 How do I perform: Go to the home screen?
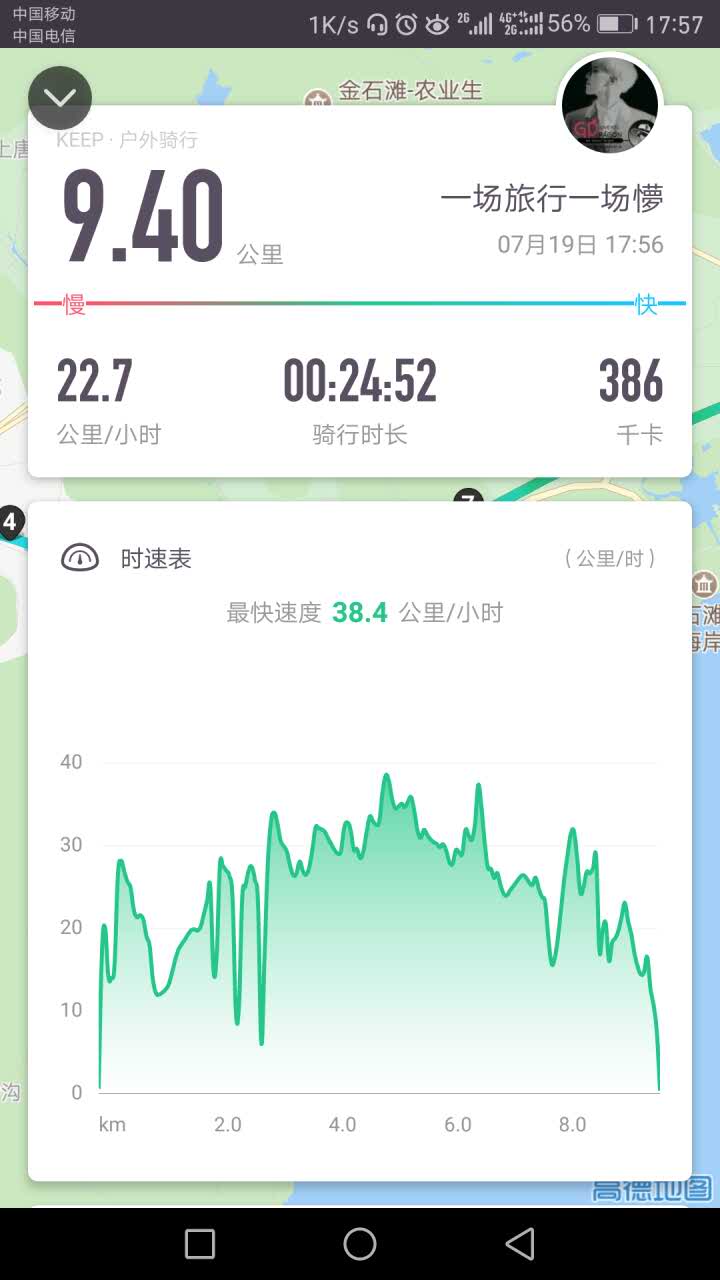click(x=360, y=1244)
